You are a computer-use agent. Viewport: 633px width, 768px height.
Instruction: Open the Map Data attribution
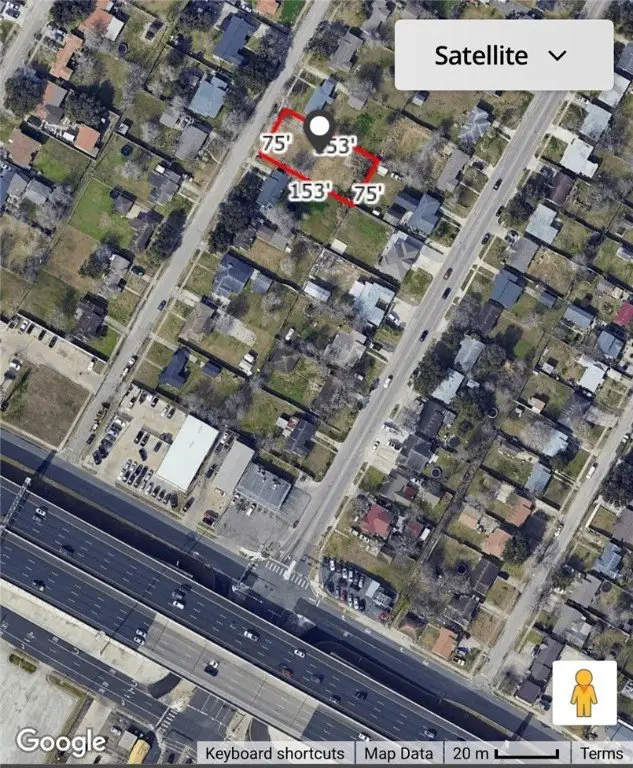(399, 754)
